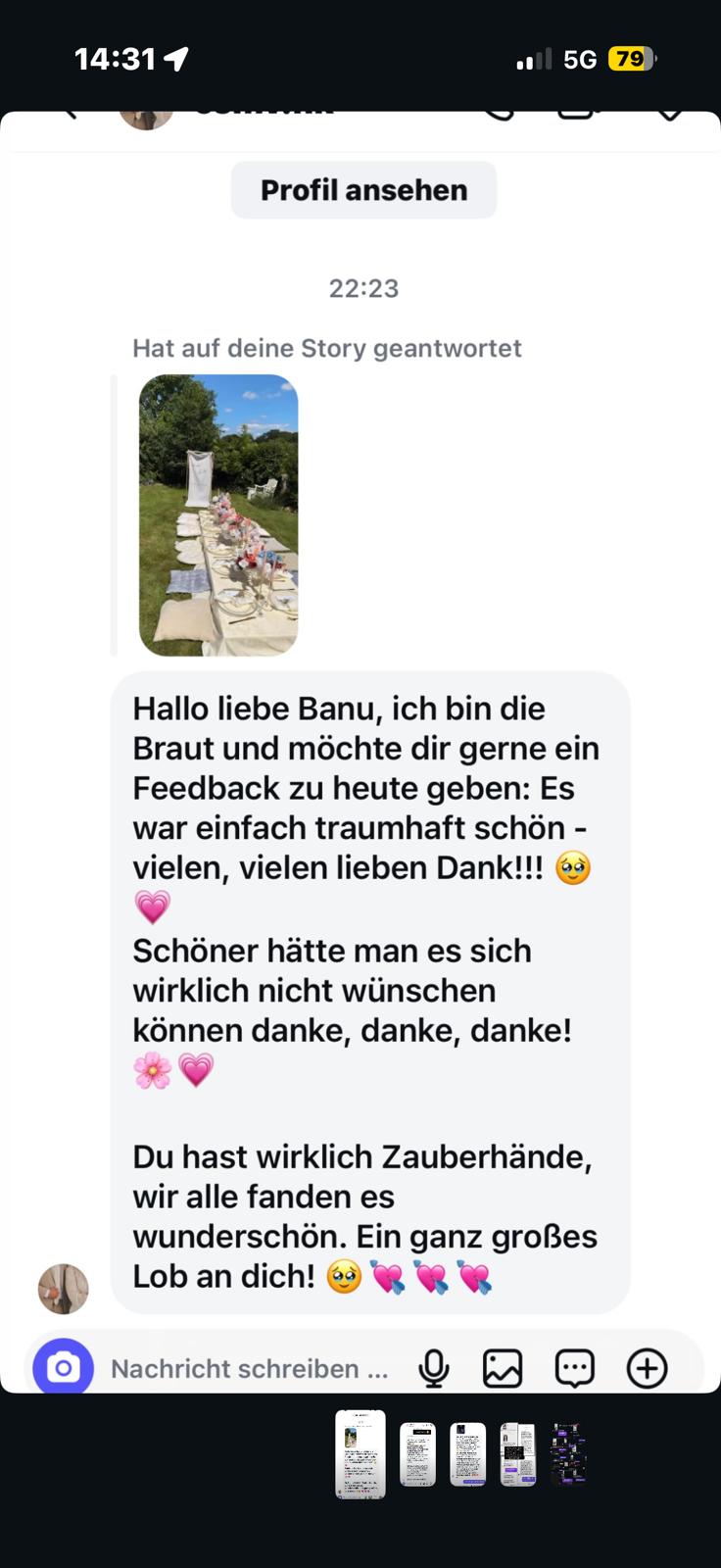Open the sender's avatar beside the message
721x1568 pixels.
(64, 1289)
